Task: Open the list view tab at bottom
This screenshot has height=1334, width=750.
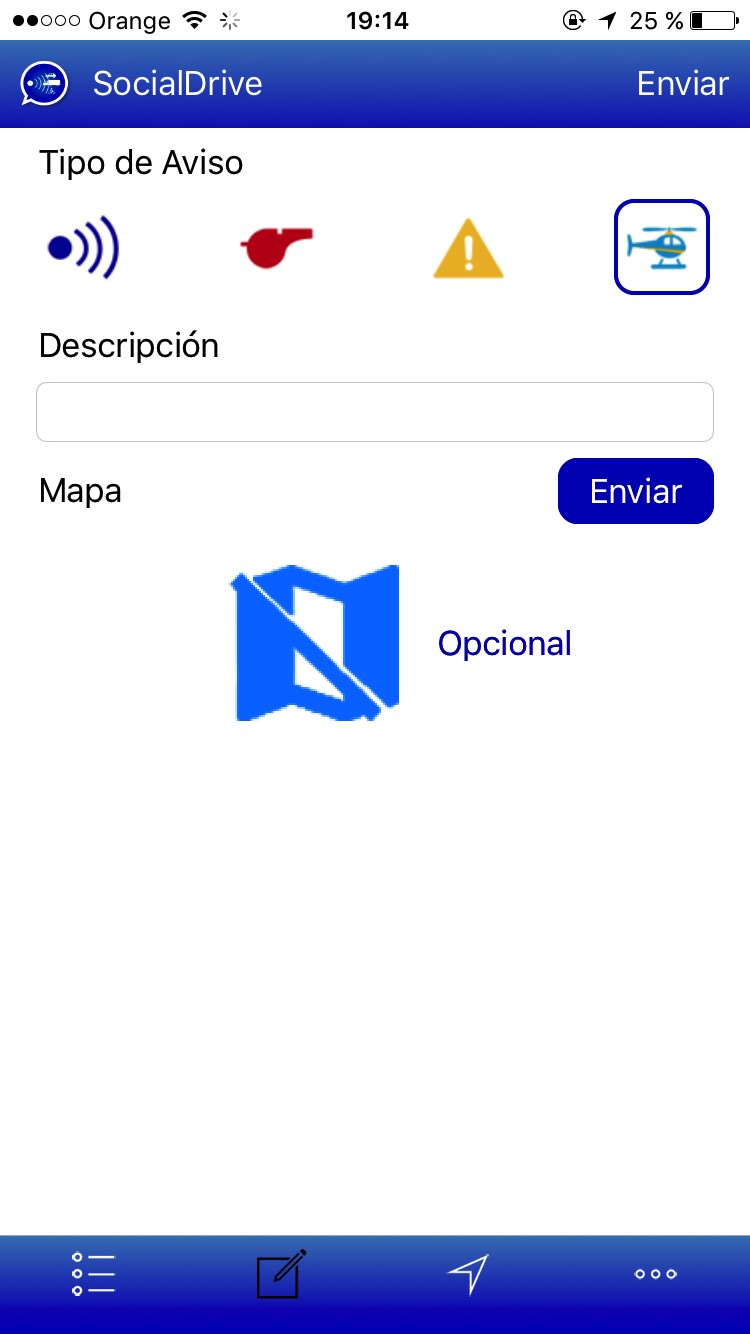Action: click(92, 1273)
